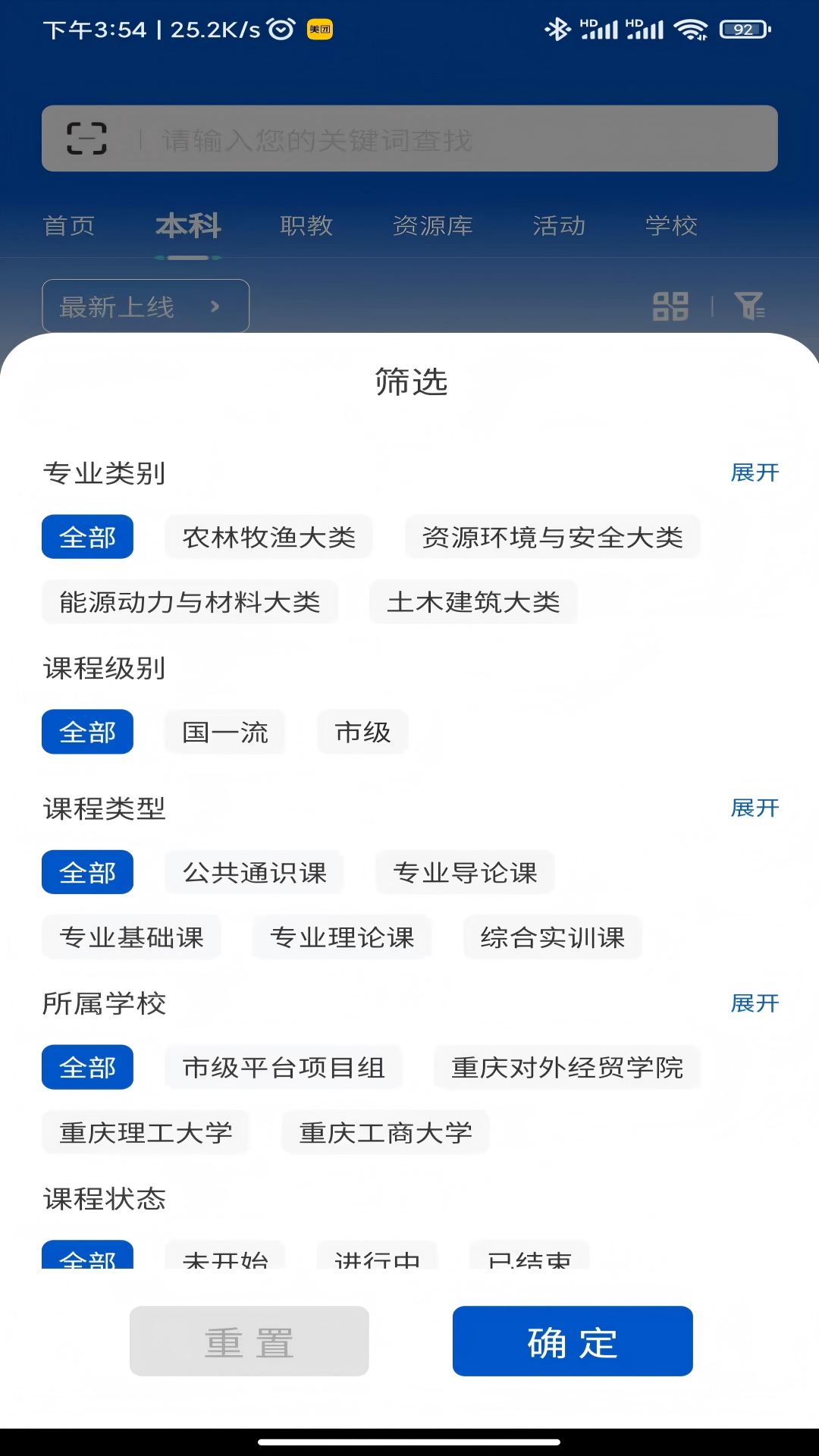Image resolution: width=819 pixels, height=1456 pixels.
Task: Select 市级 course level
Action: (362, 731)
